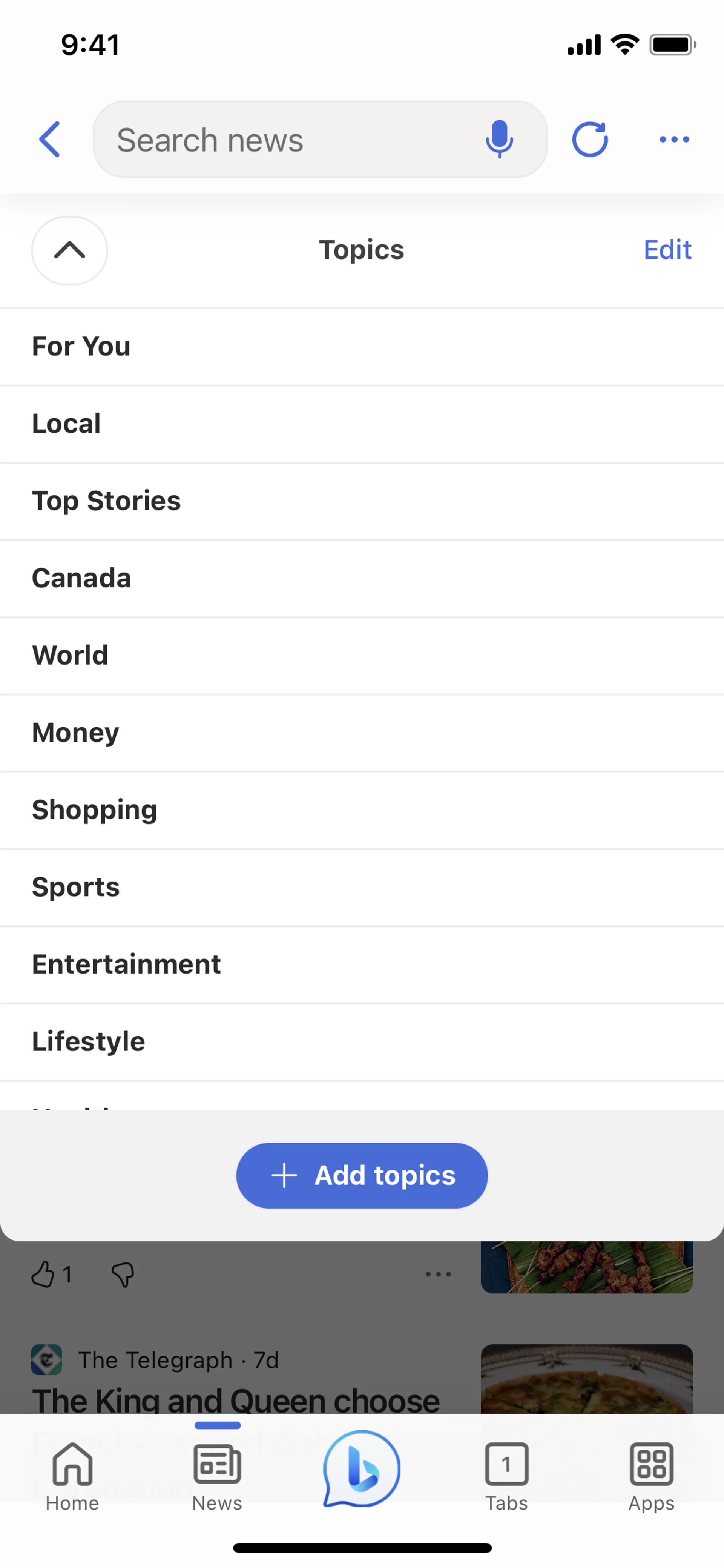The image size is (724, 1568).
Task: Switch to the Home tab
Action: tap(72, 1476)
